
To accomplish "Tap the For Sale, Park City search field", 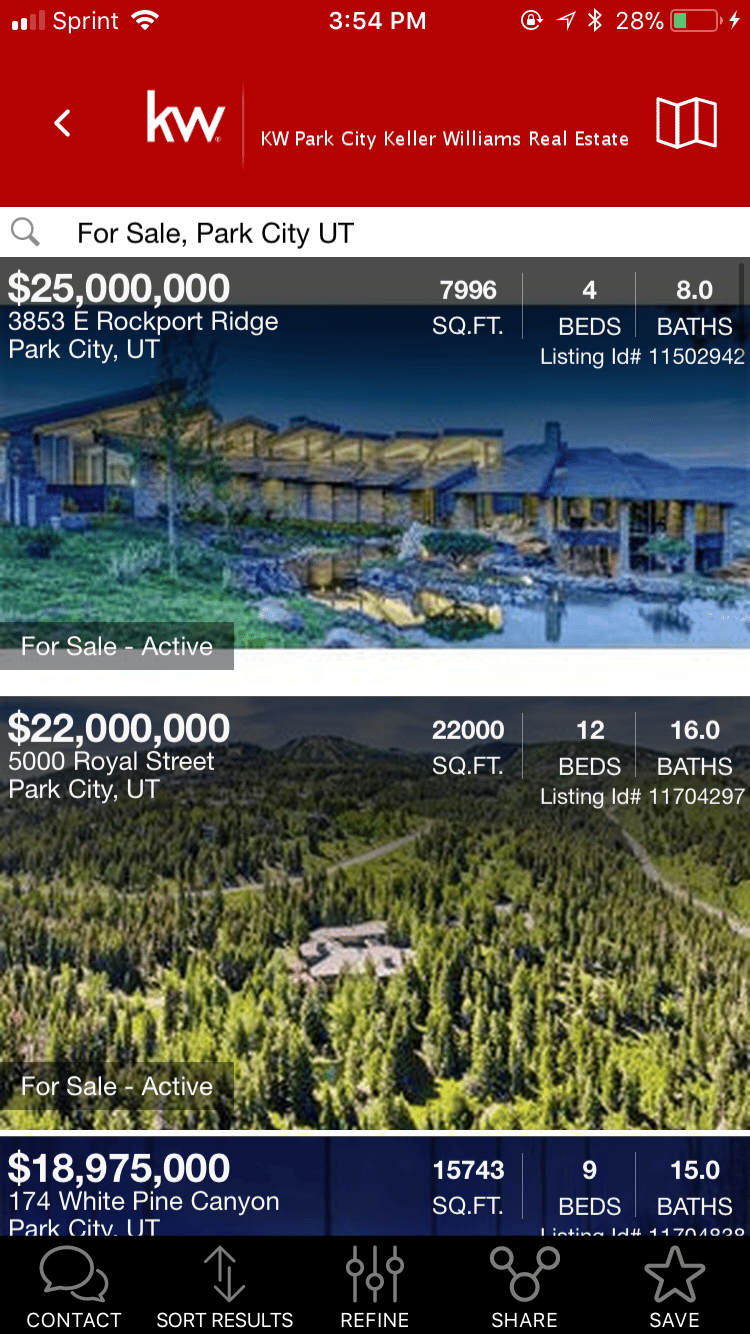I will pos(375,233).
